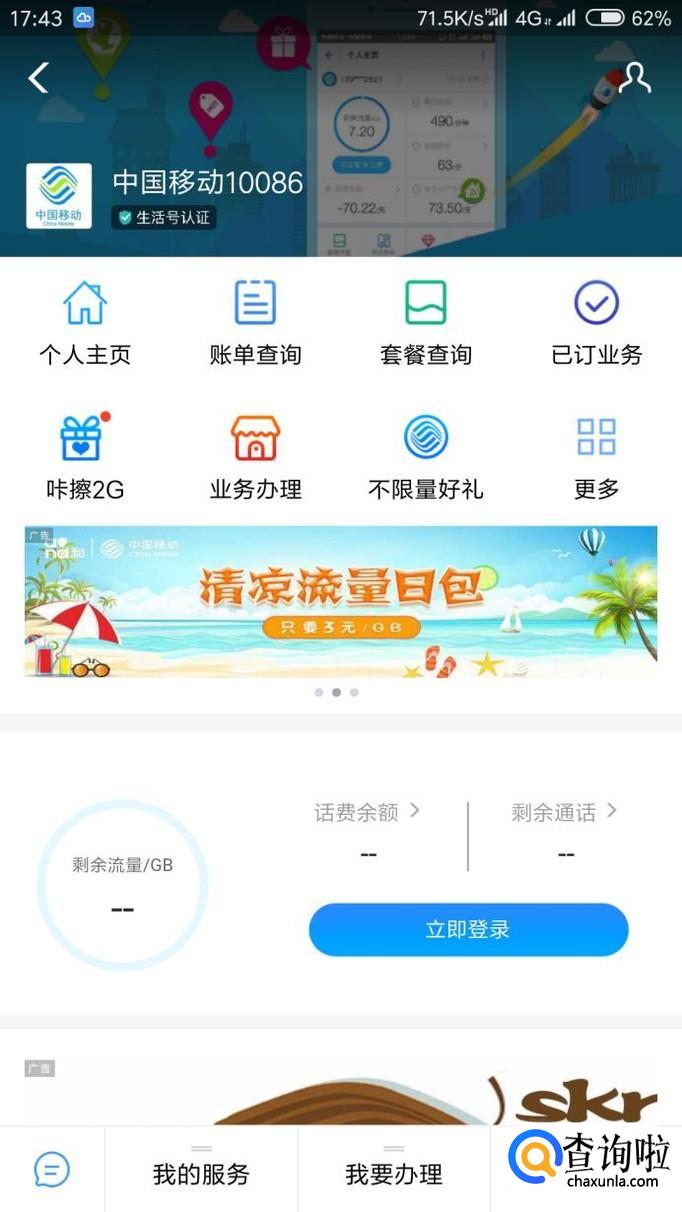Image resolution: width=682 pixels, height=1212 pixels.
Task: Tap 更多 for more services
Action: (597, 457)
